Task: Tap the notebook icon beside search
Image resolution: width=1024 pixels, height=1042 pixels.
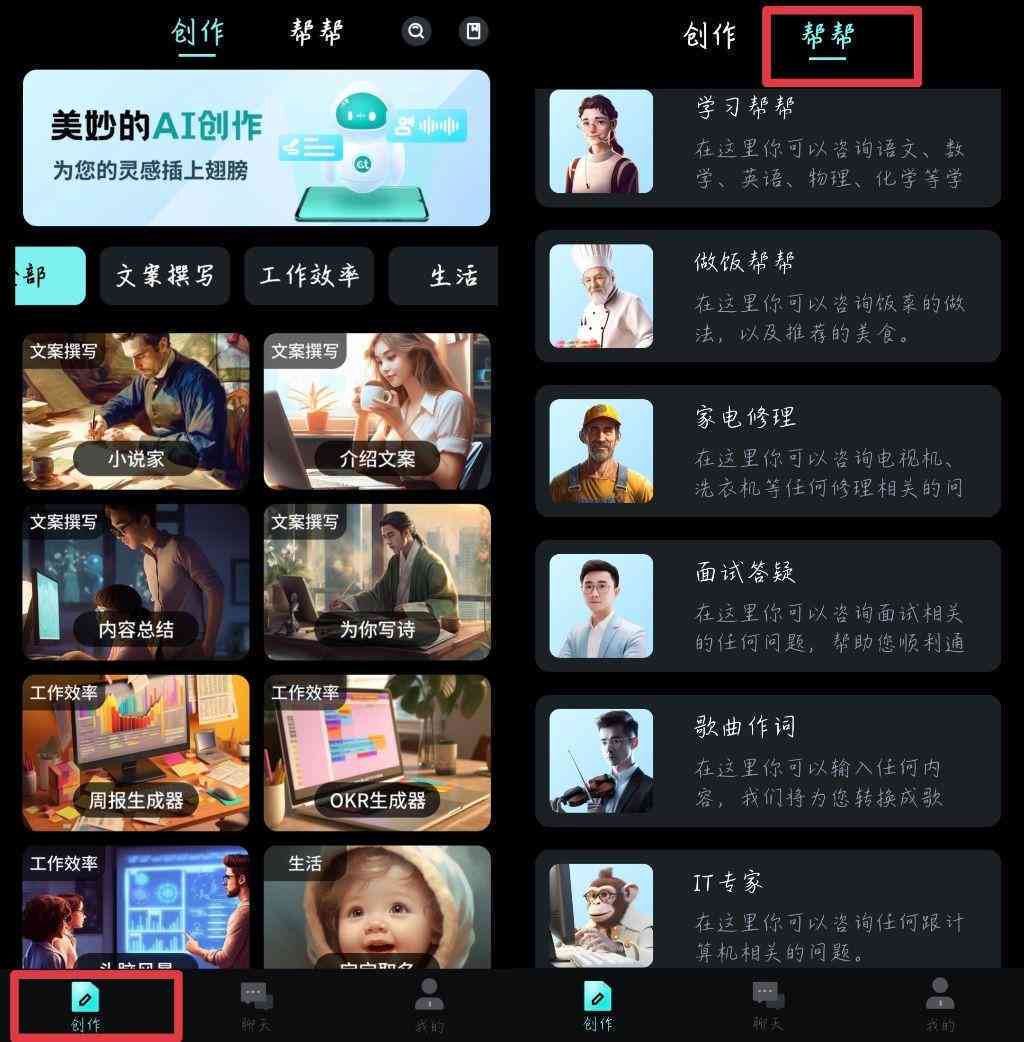Action: (x=474, y=32)
